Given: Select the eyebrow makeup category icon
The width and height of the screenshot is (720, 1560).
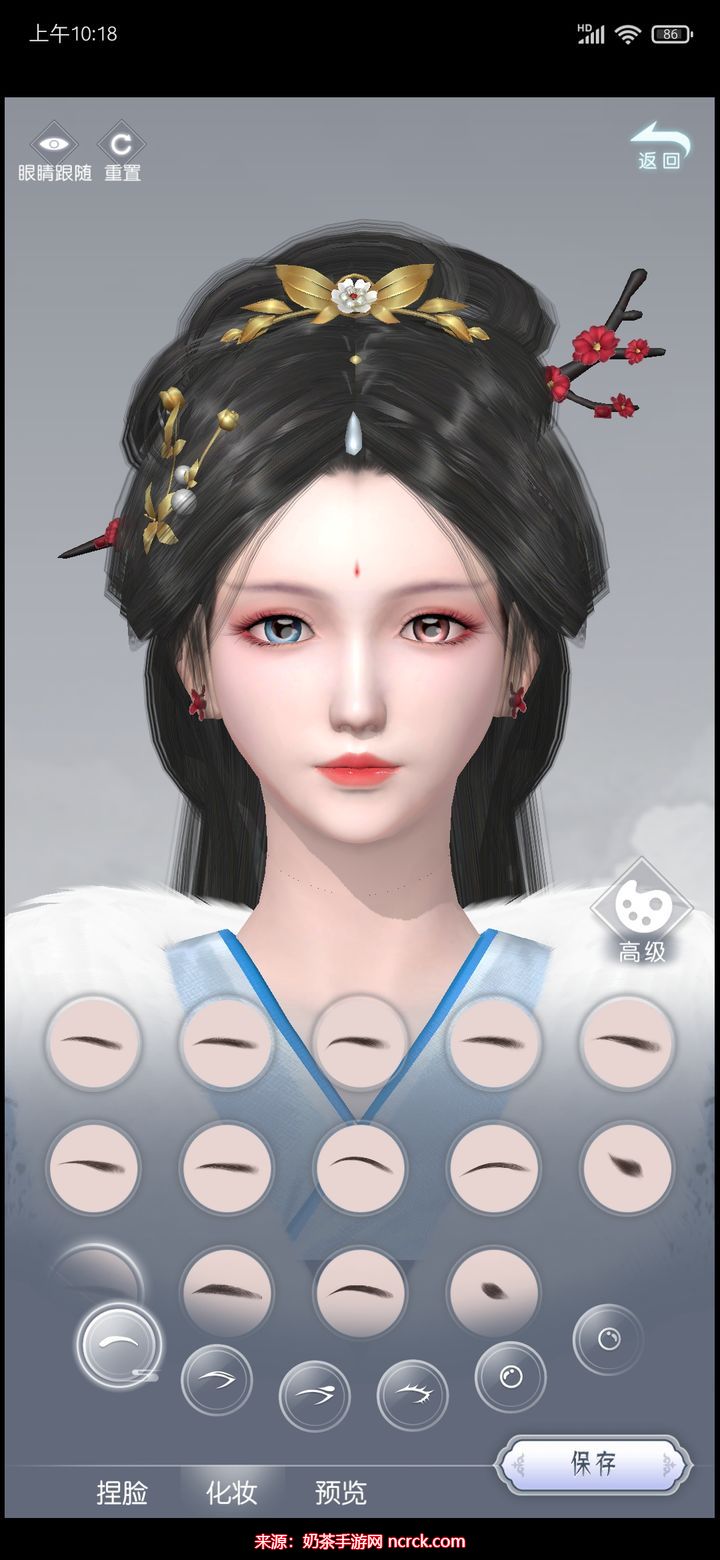Looking at the screenshot, I should point(119,1345).
